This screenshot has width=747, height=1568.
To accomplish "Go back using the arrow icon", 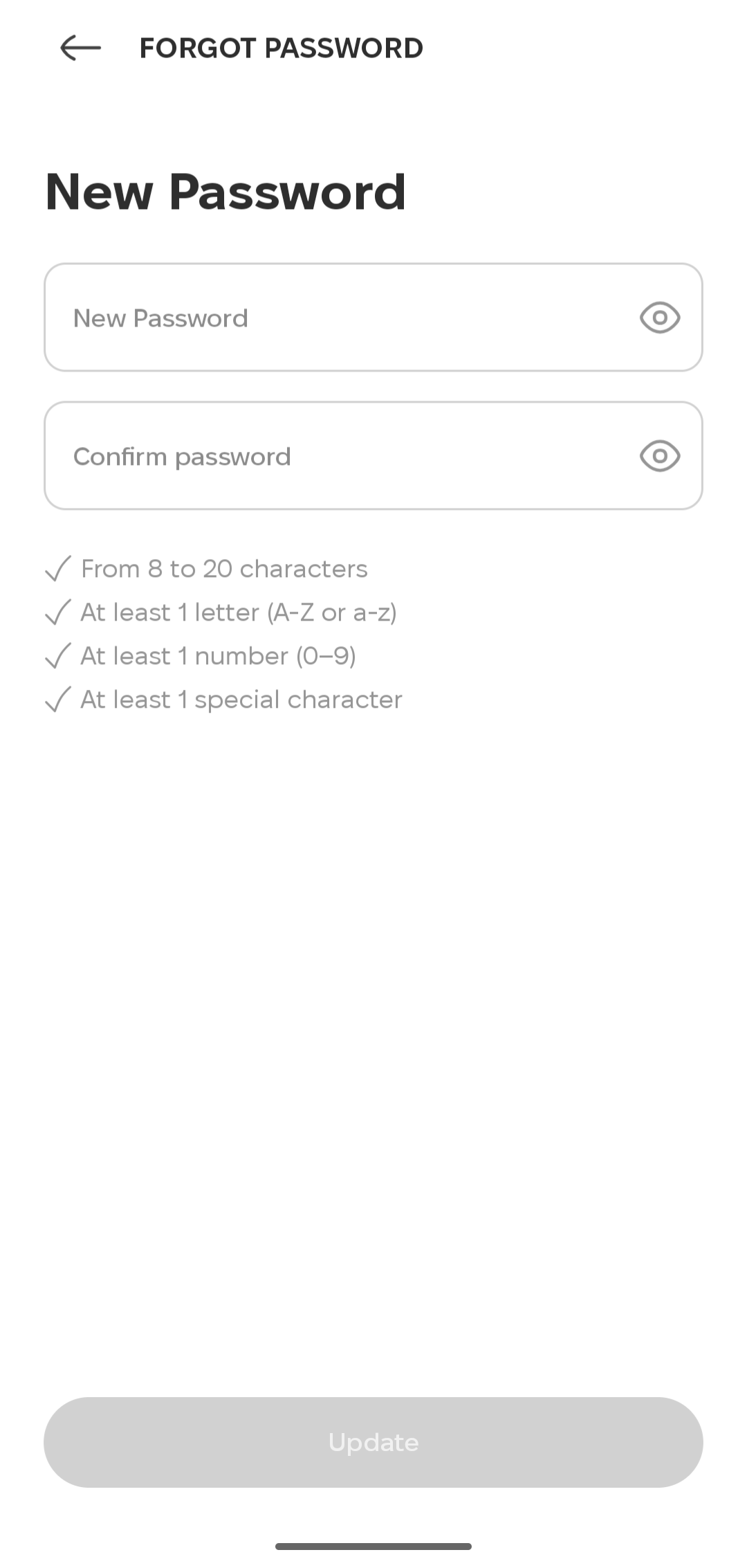I will [81, 48].
